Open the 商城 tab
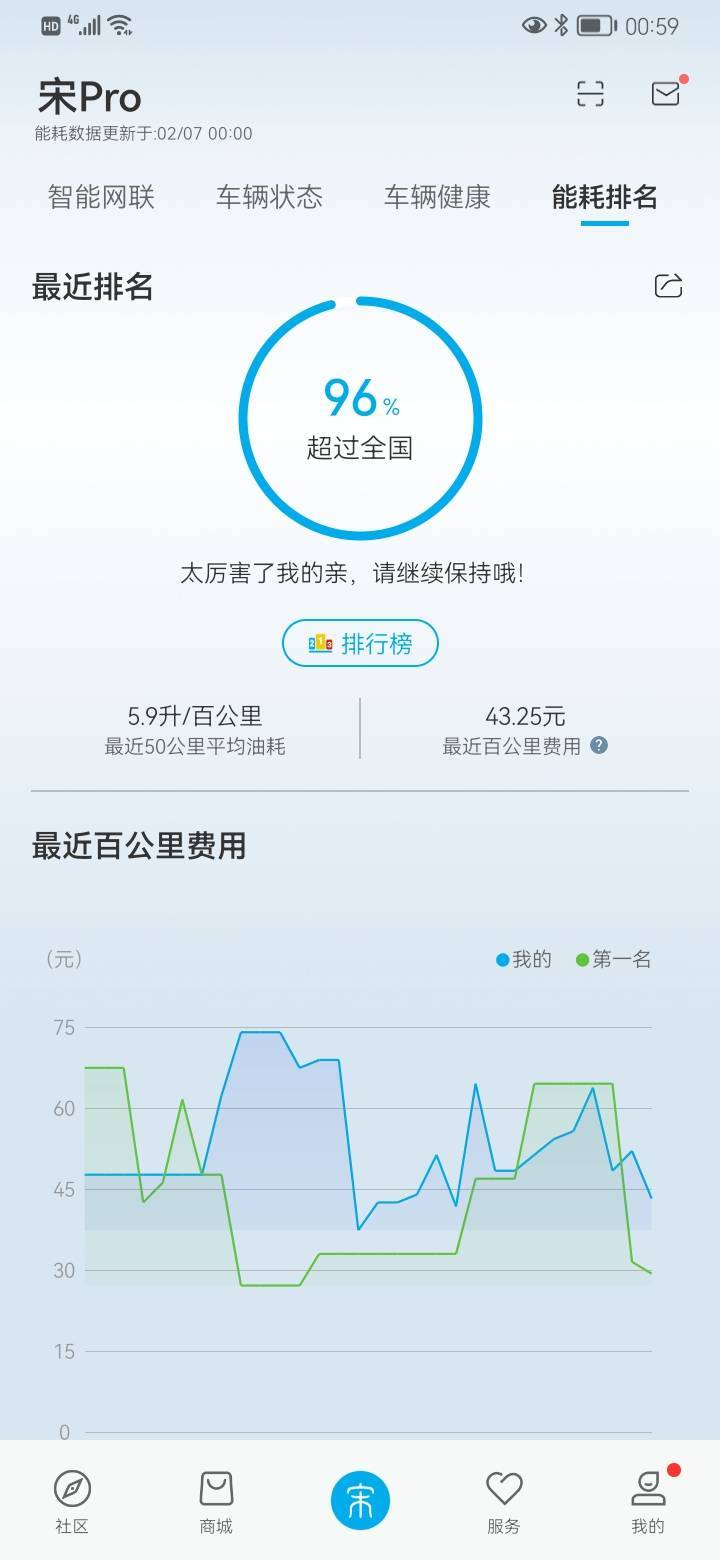 click(216, 1501)
